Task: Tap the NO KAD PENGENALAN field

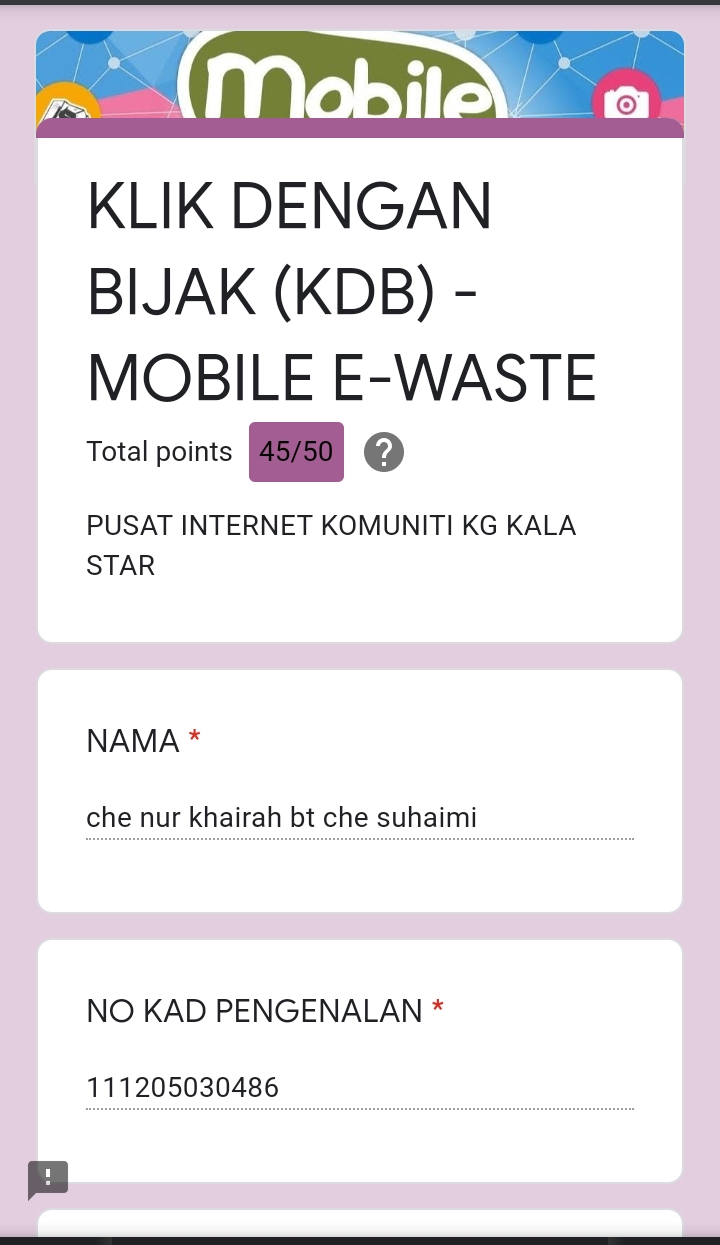Action: point(360,1087)
